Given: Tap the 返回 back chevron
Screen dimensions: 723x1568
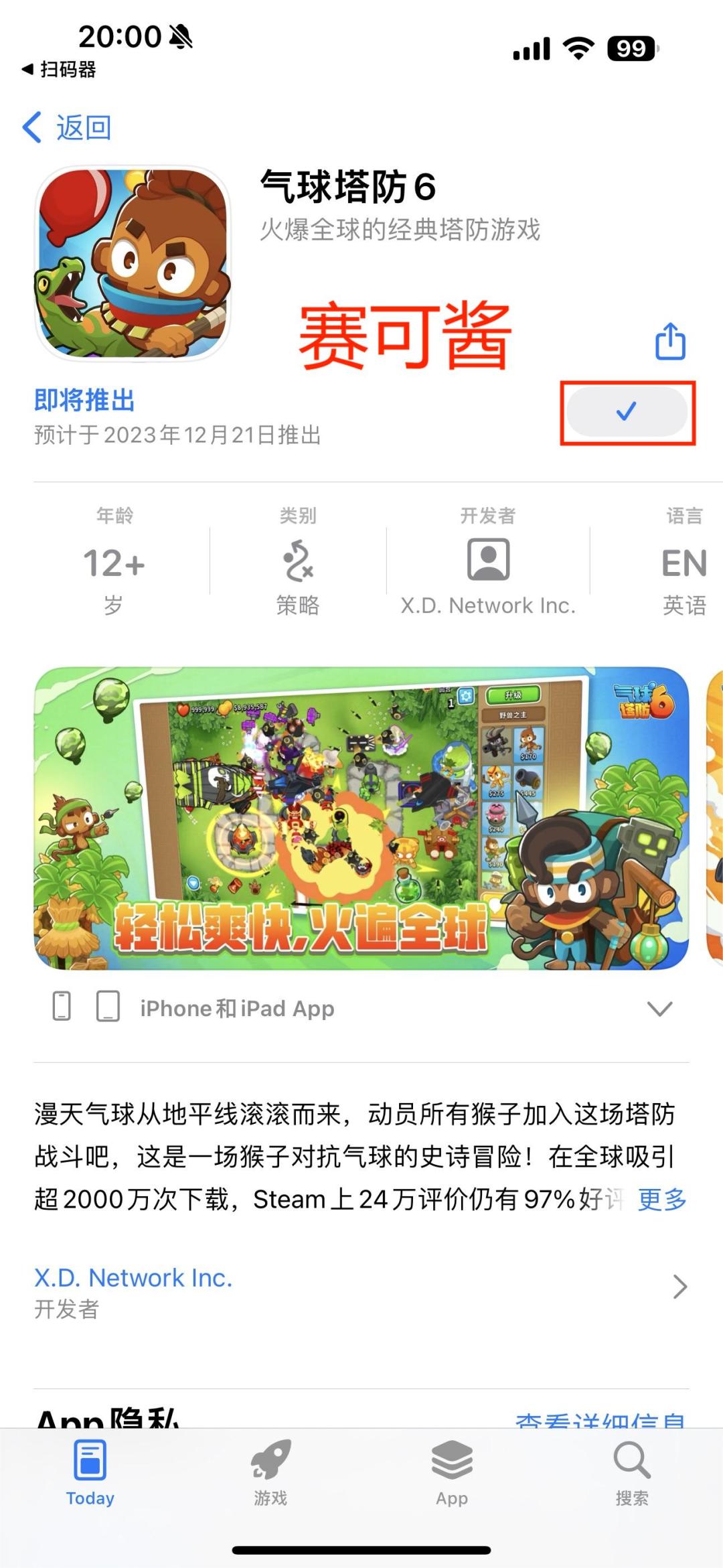Looking at the screenshot, I should click(33, 127).
